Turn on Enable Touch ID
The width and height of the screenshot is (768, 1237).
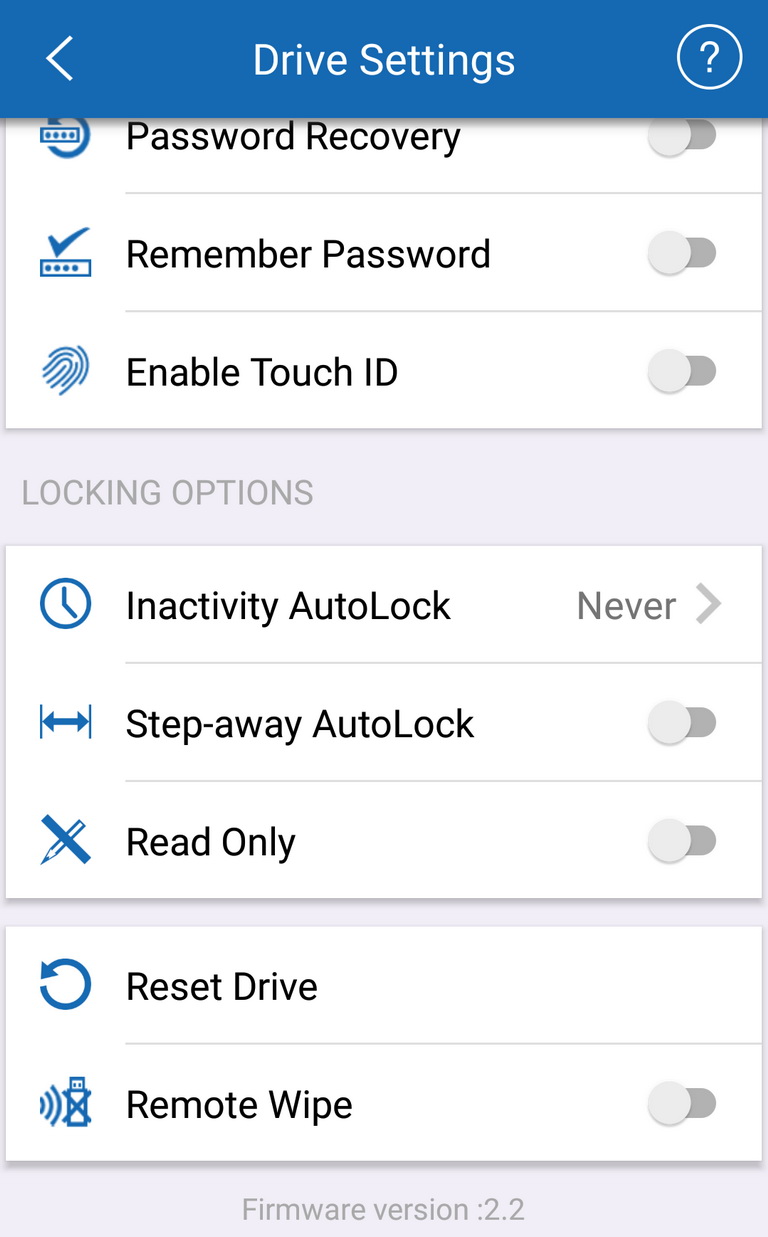tap(683, 372)
